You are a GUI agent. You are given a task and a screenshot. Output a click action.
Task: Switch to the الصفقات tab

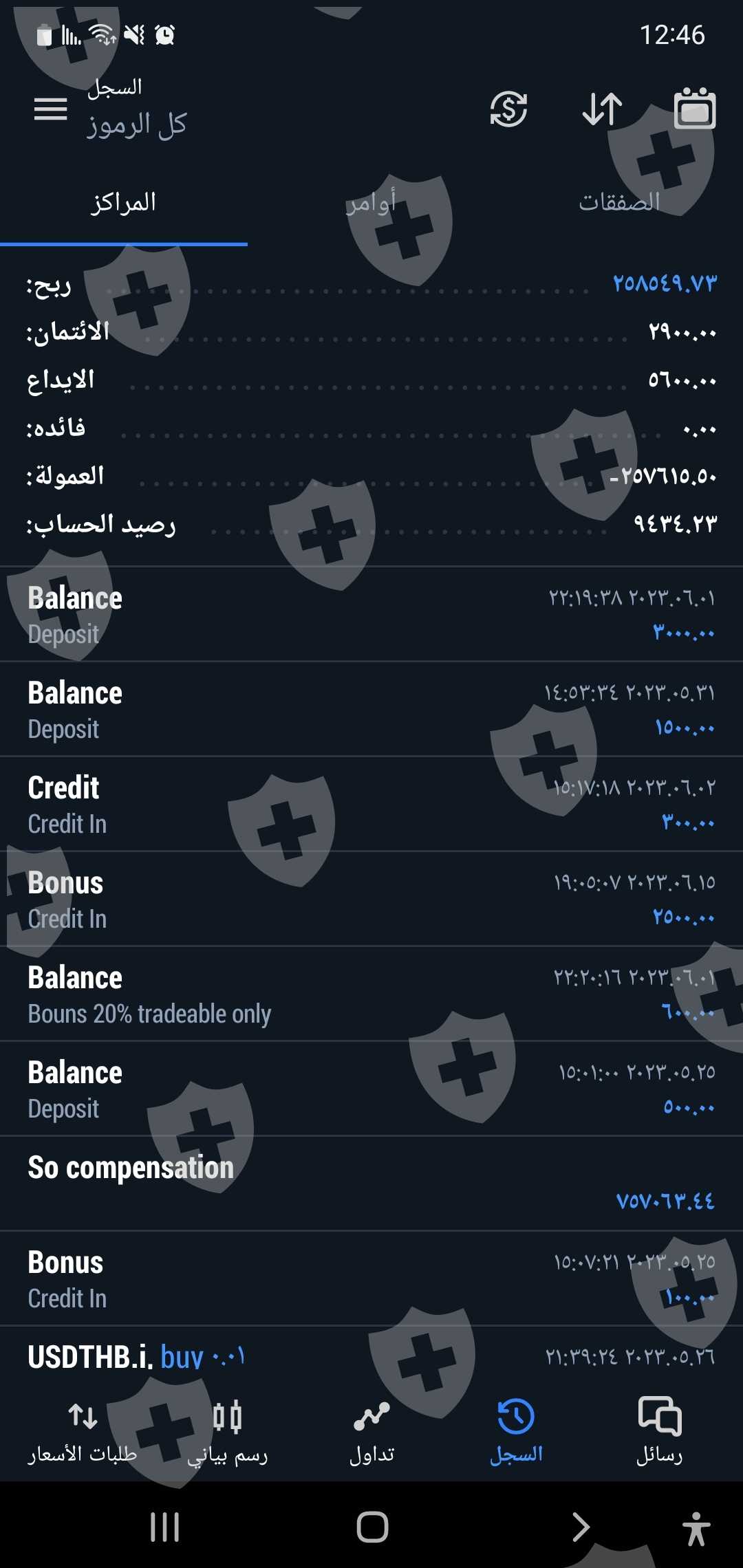pos(619,203)
